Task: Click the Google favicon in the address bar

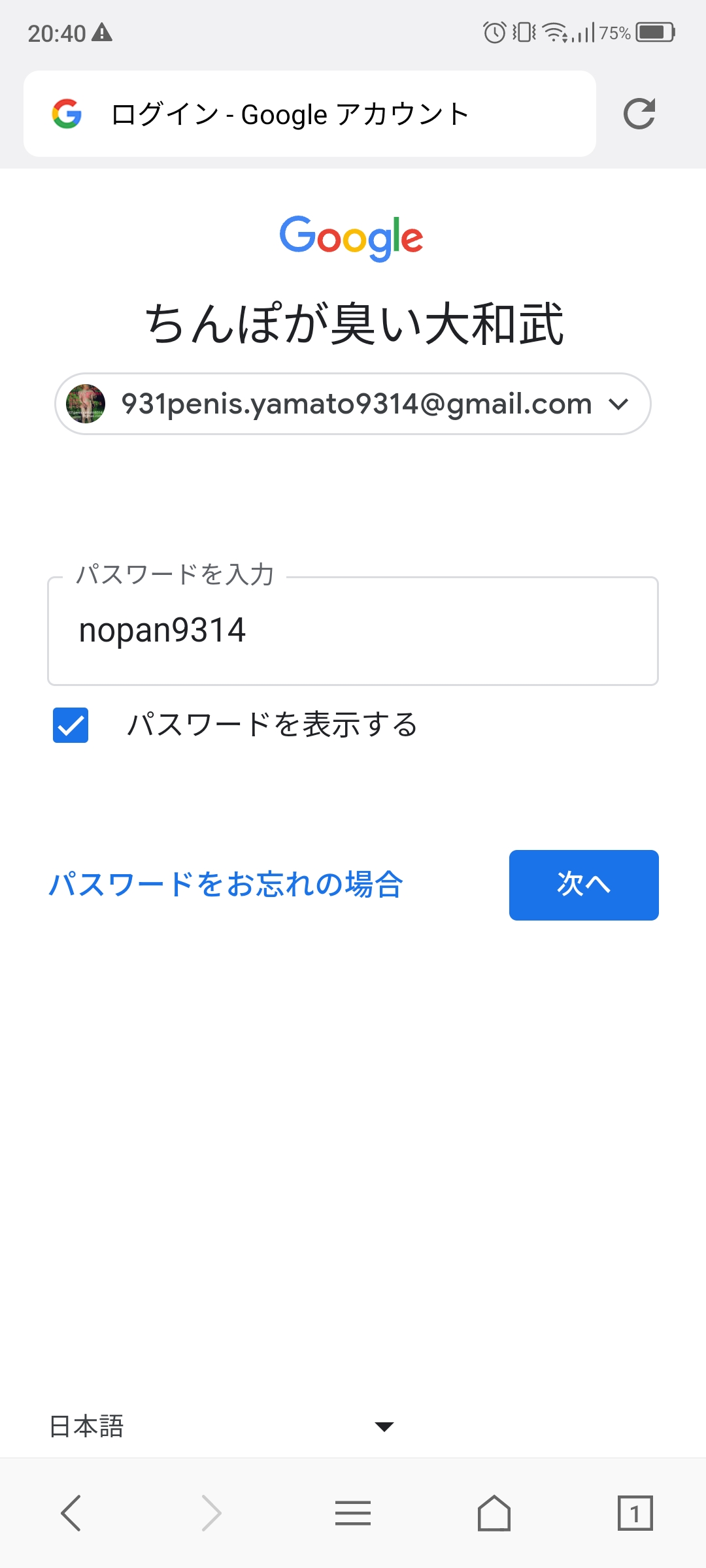Action: tap(67, 114)
